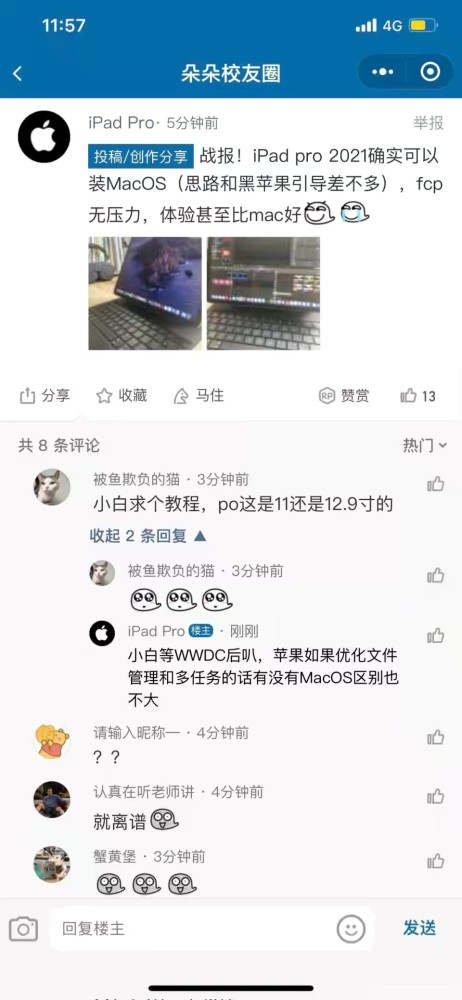Screen dimensions: 462x1000
Task: Share this post via 分享
Action: tap(45, 396)
